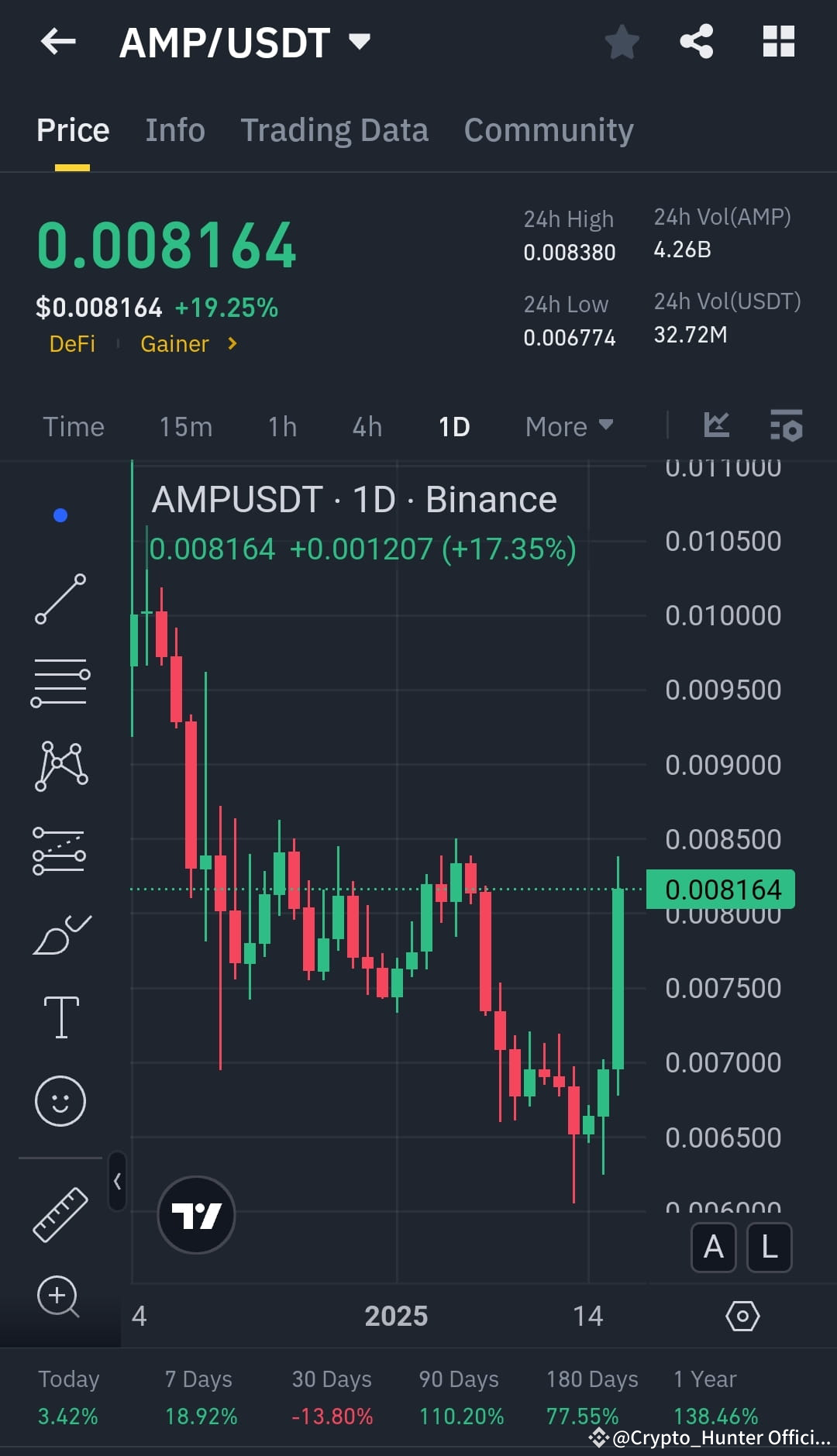
Task: Open the emoji sticker tool
Action: tap(60, 1100)
